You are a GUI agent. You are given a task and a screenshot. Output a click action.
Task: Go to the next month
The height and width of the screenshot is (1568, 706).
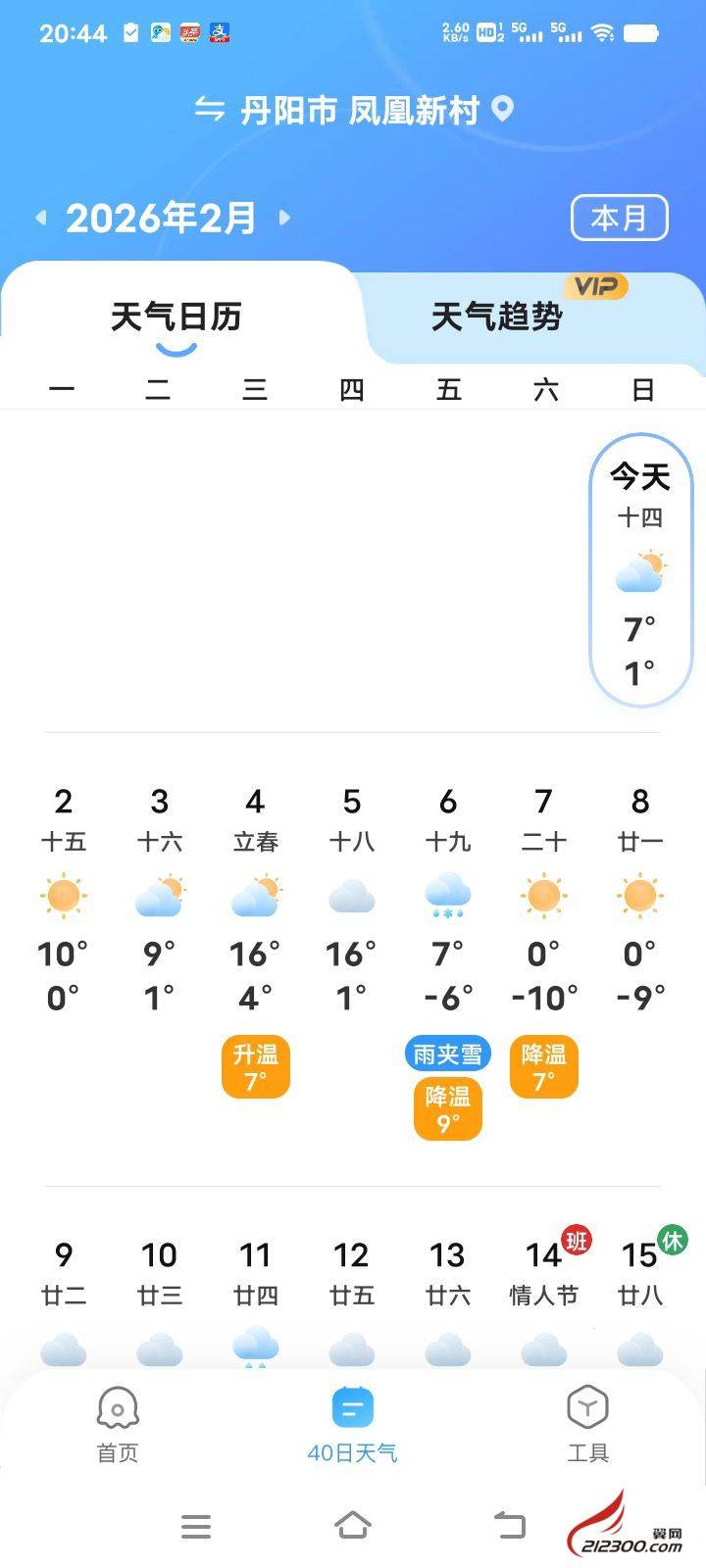[x=284, y=218]
